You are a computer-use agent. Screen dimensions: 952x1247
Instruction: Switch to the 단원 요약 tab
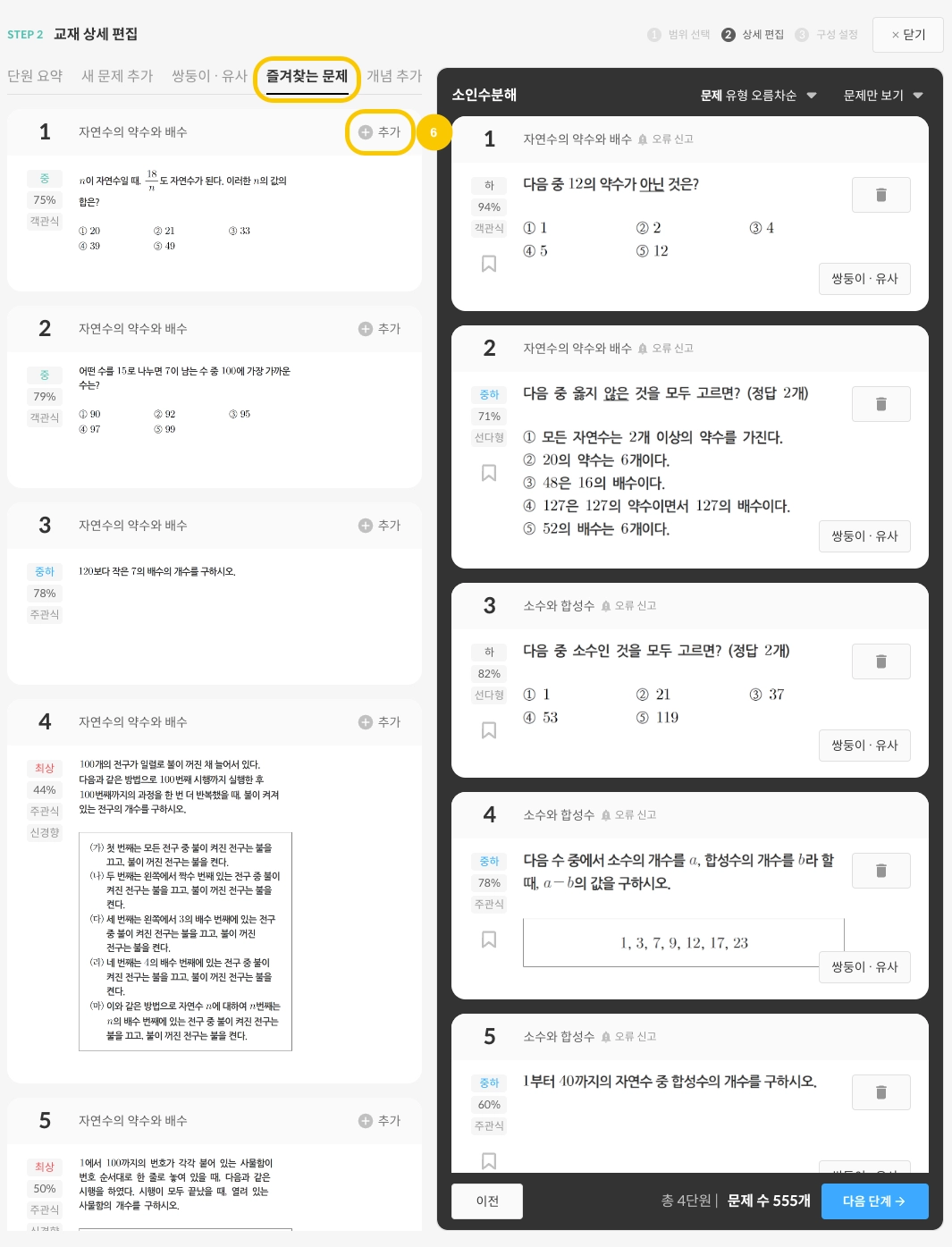(35, 76)
